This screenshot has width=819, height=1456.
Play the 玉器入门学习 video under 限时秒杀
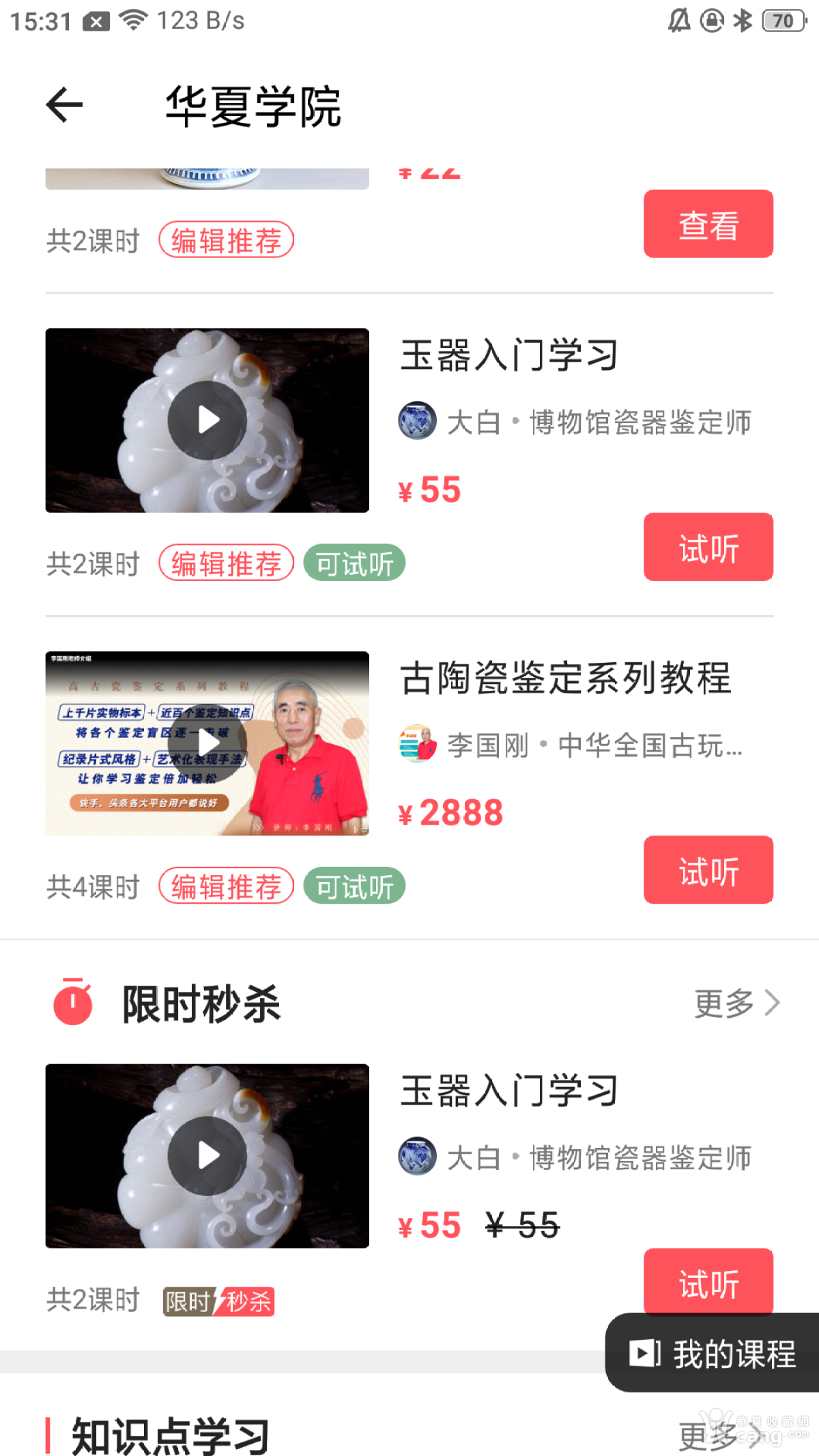pyautogui.click(x=207, y=1155)
